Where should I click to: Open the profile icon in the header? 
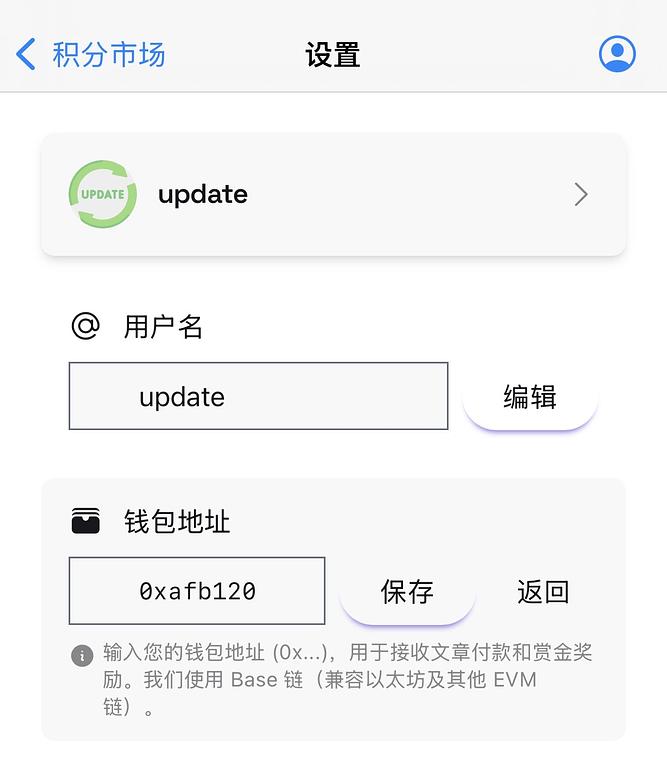click(x=617, y=54)
